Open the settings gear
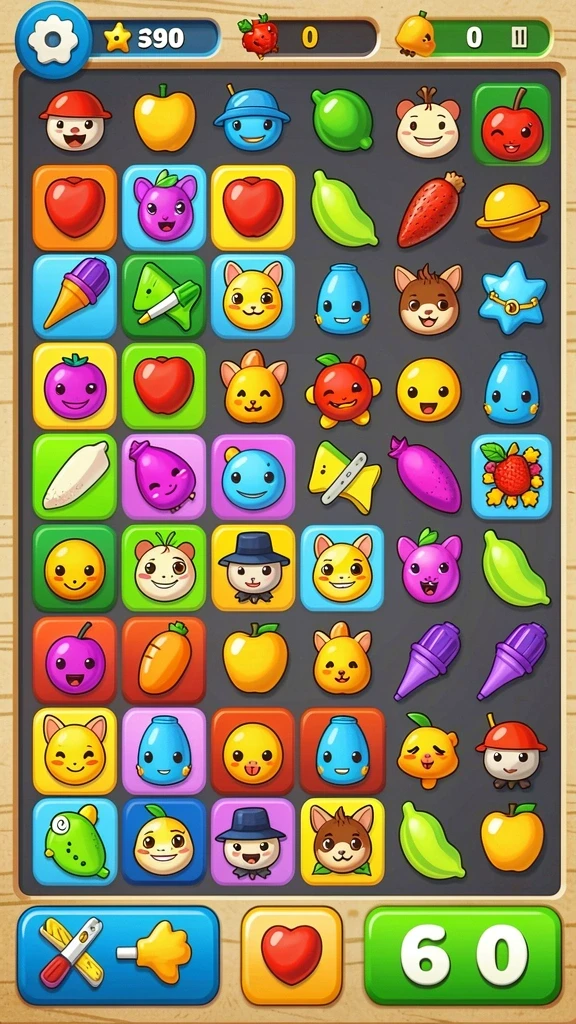Screen dimensions: 576x1024 (53, 40)
